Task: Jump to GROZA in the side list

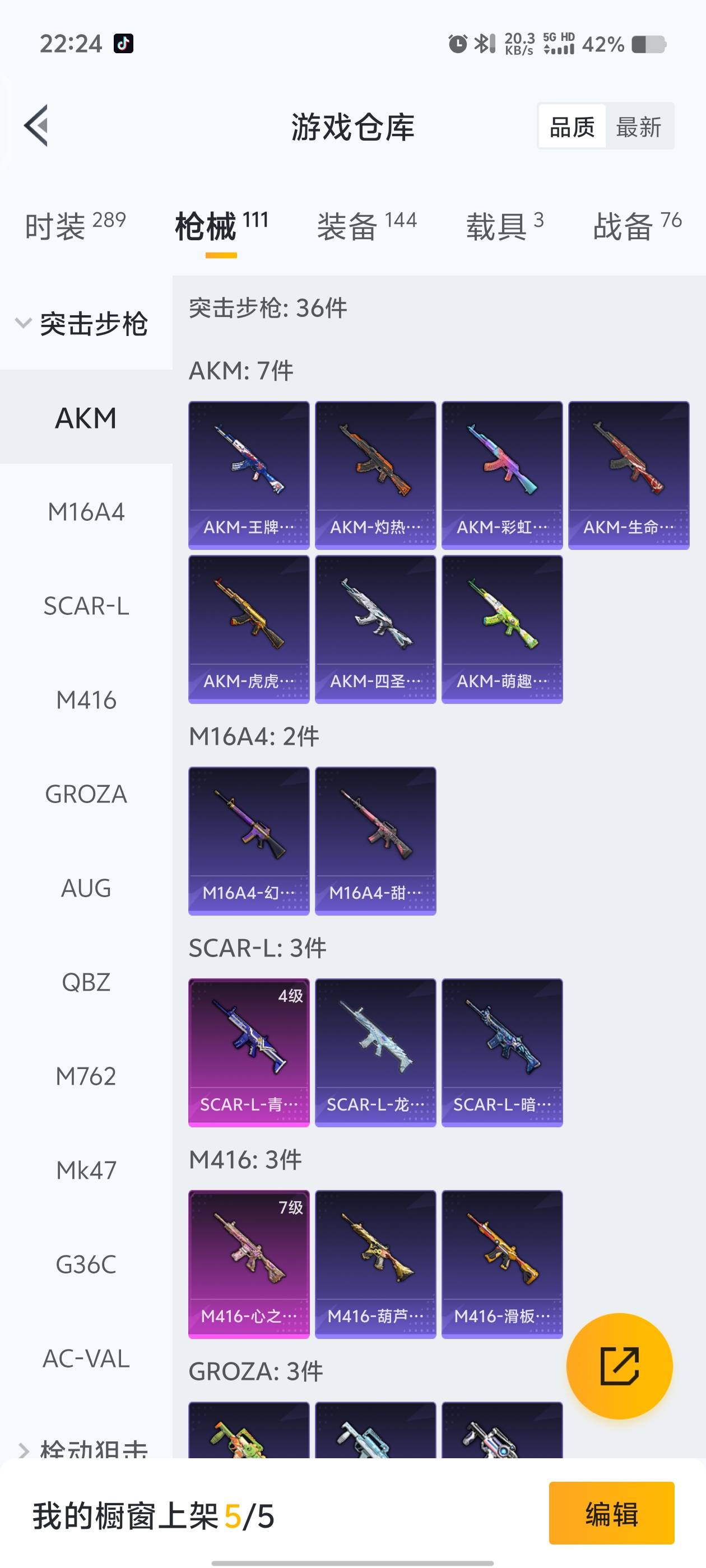Action: point(86,794)
